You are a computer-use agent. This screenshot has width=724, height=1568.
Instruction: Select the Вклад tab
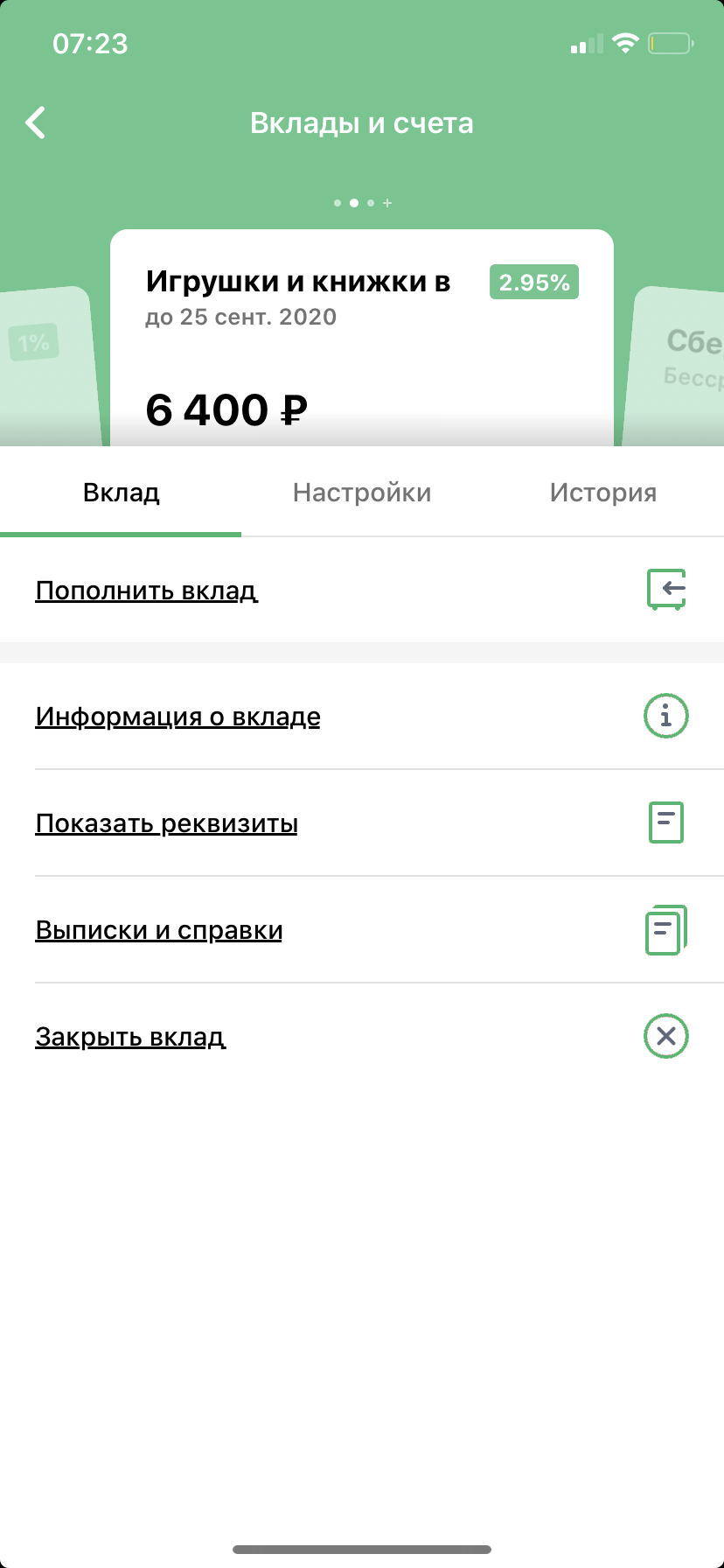[121, 493]
